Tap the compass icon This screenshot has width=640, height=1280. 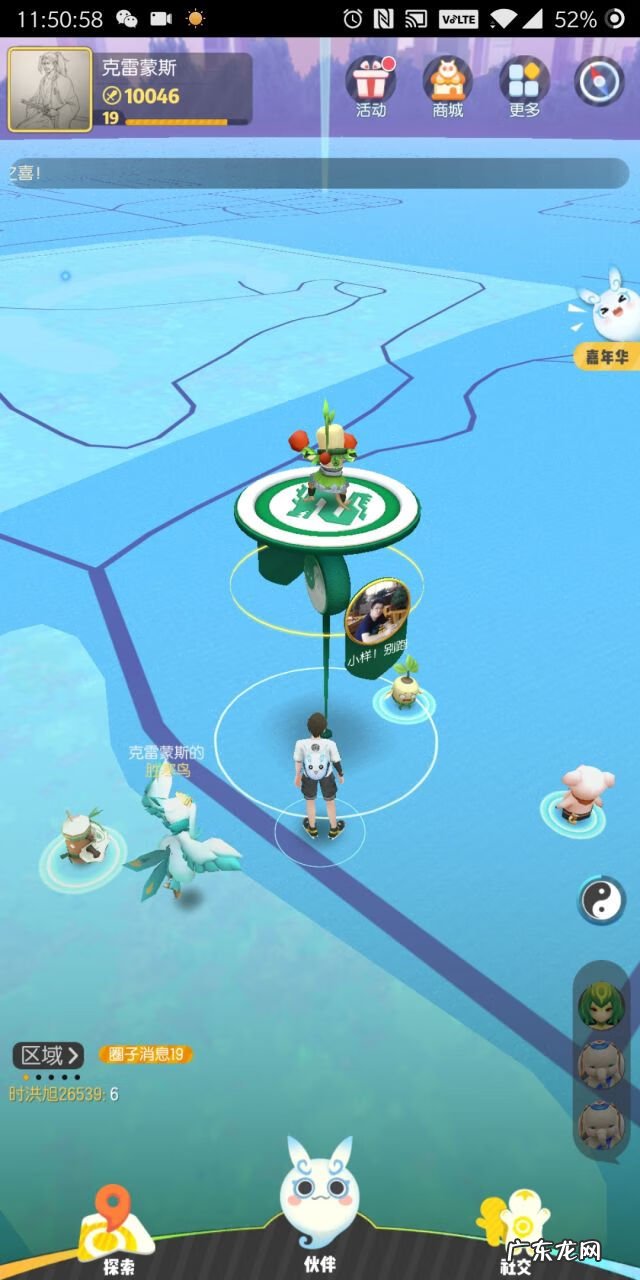599,82
